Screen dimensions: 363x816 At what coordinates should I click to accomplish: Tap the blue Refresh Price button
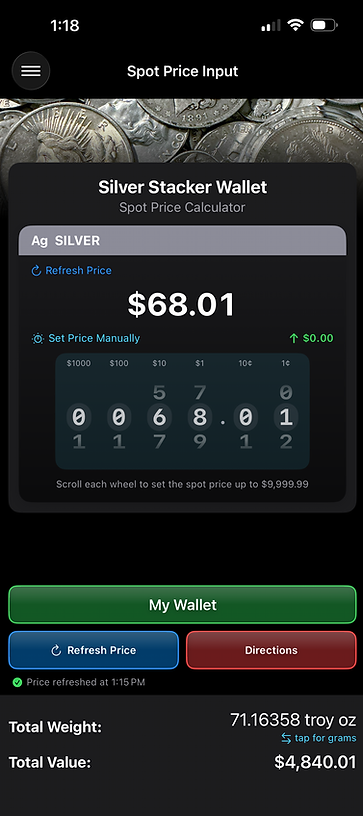coord(94,650)
